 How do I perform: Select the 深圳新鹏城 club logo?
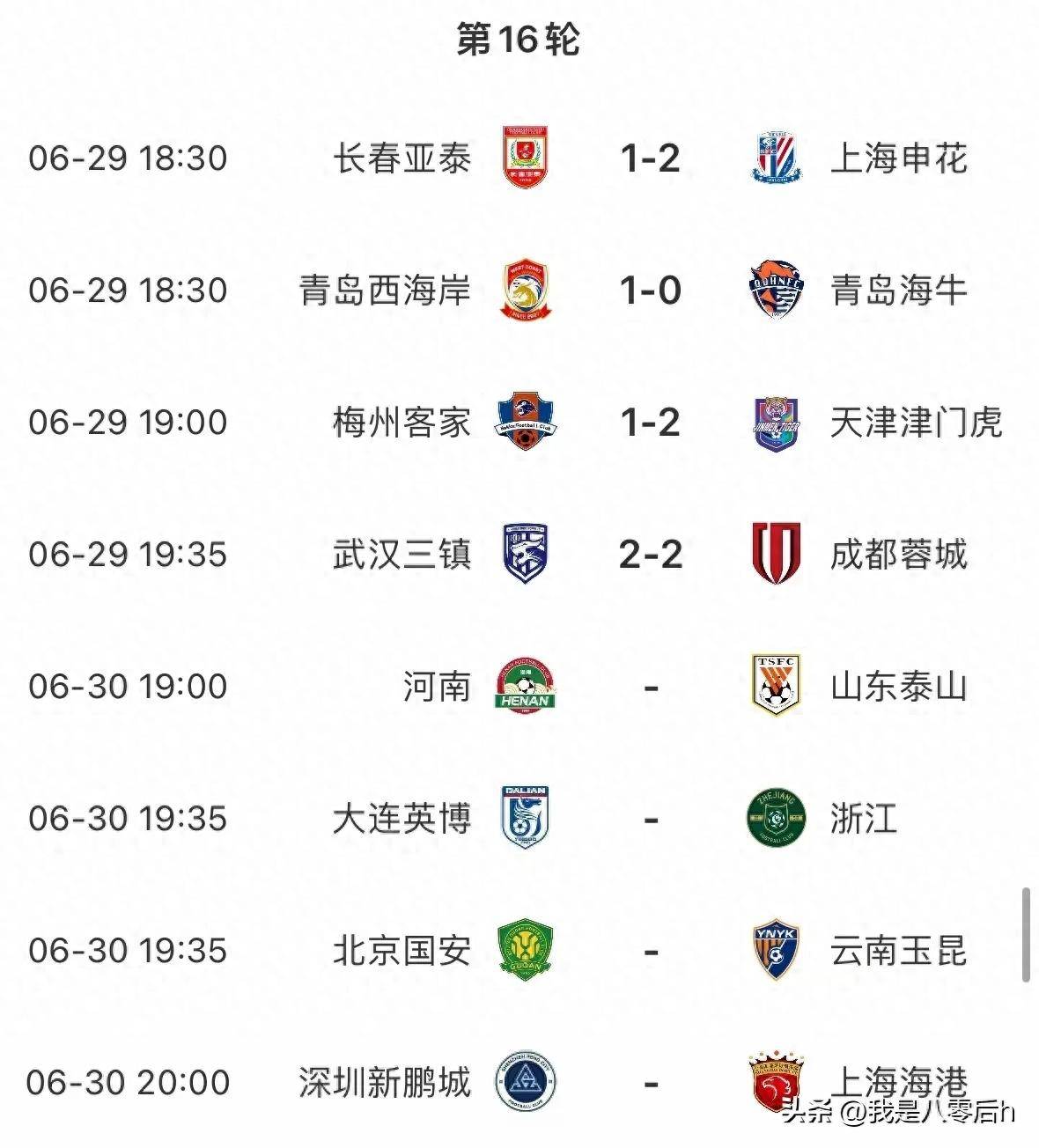click(x=524, y=1083)
